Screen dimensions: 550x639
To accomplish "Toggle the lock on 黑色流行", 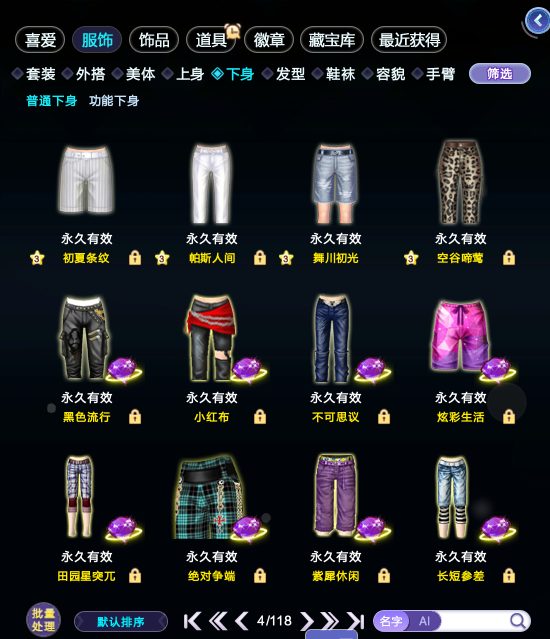I will (x=135, y=417).
